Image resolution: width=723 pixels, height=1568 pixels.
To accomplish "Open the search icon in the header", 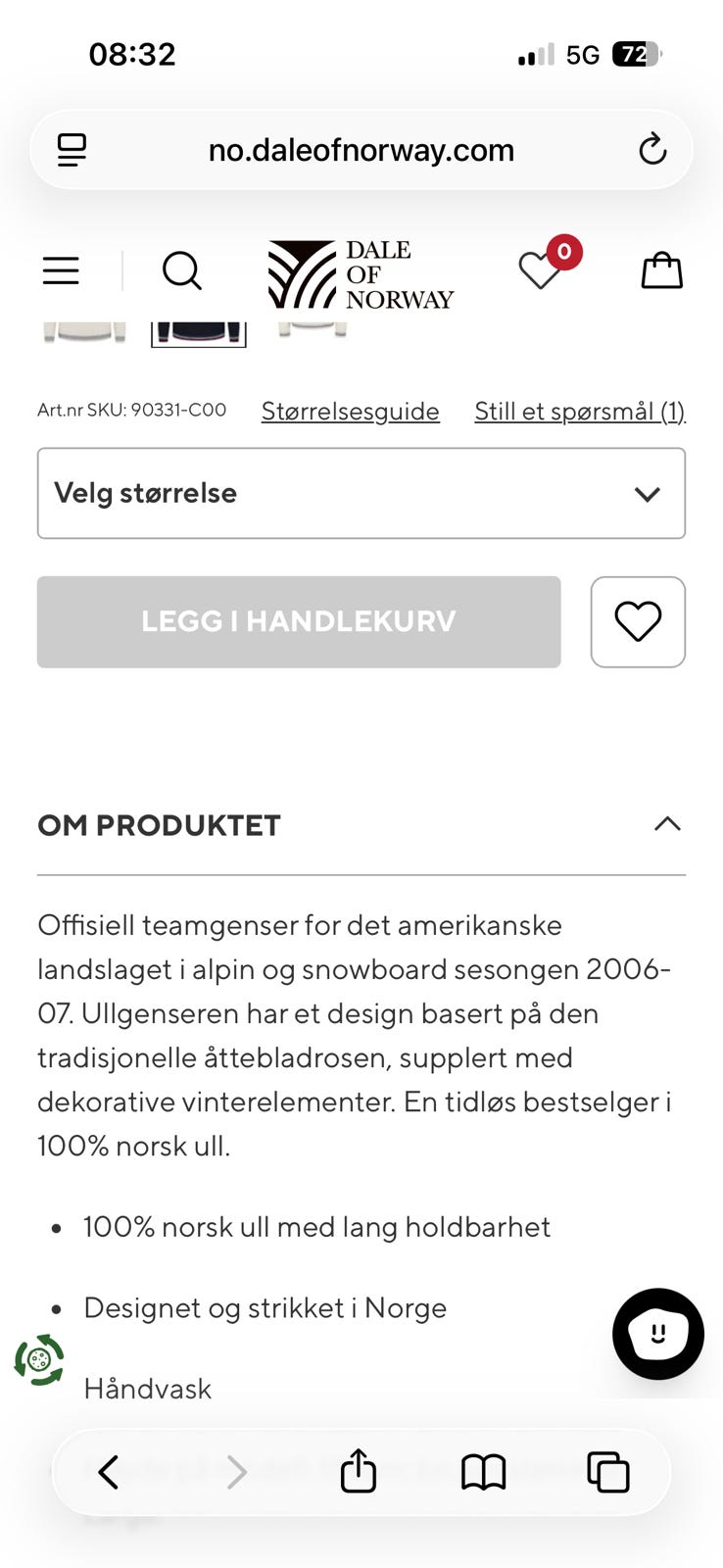I will [182, 271].
